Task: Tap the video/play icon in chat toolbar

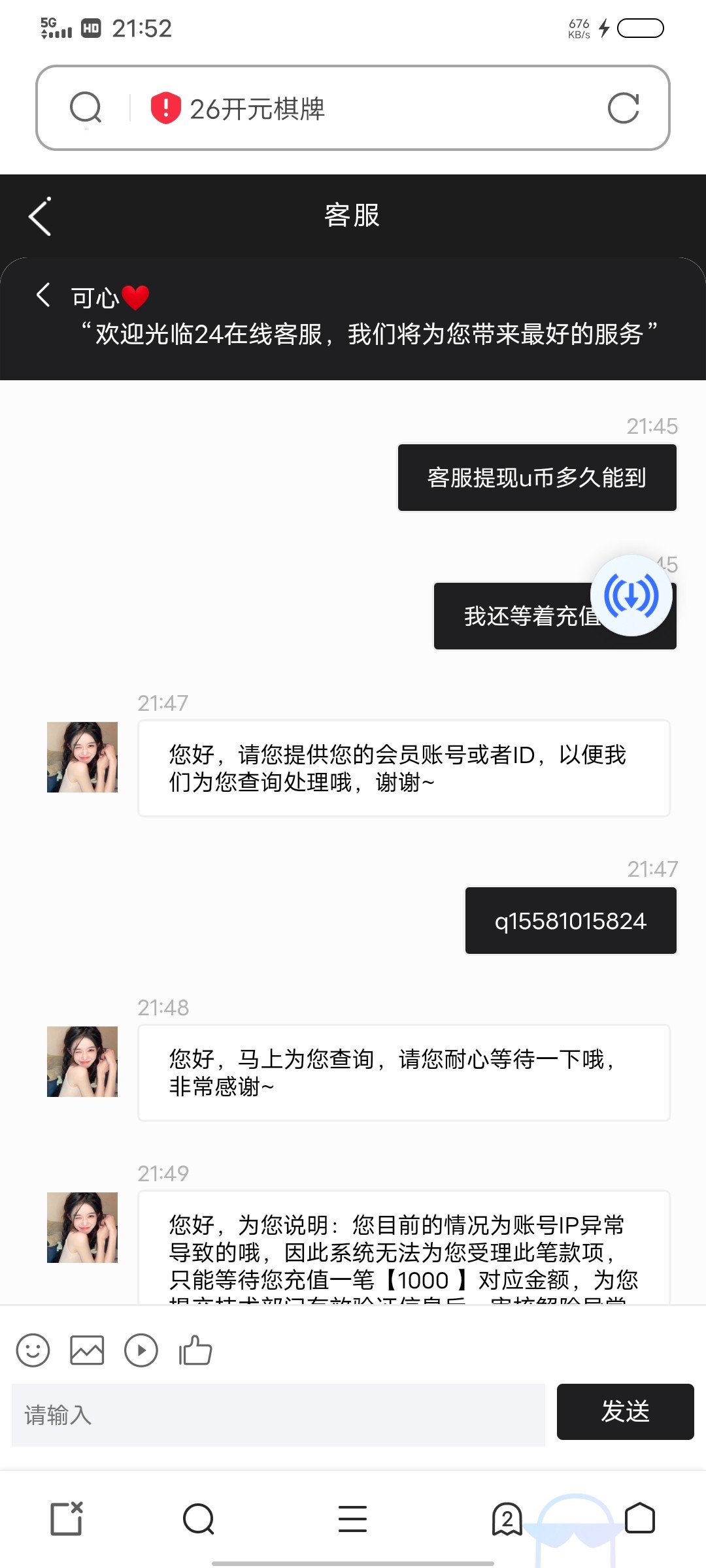Action: (141, 1350)
